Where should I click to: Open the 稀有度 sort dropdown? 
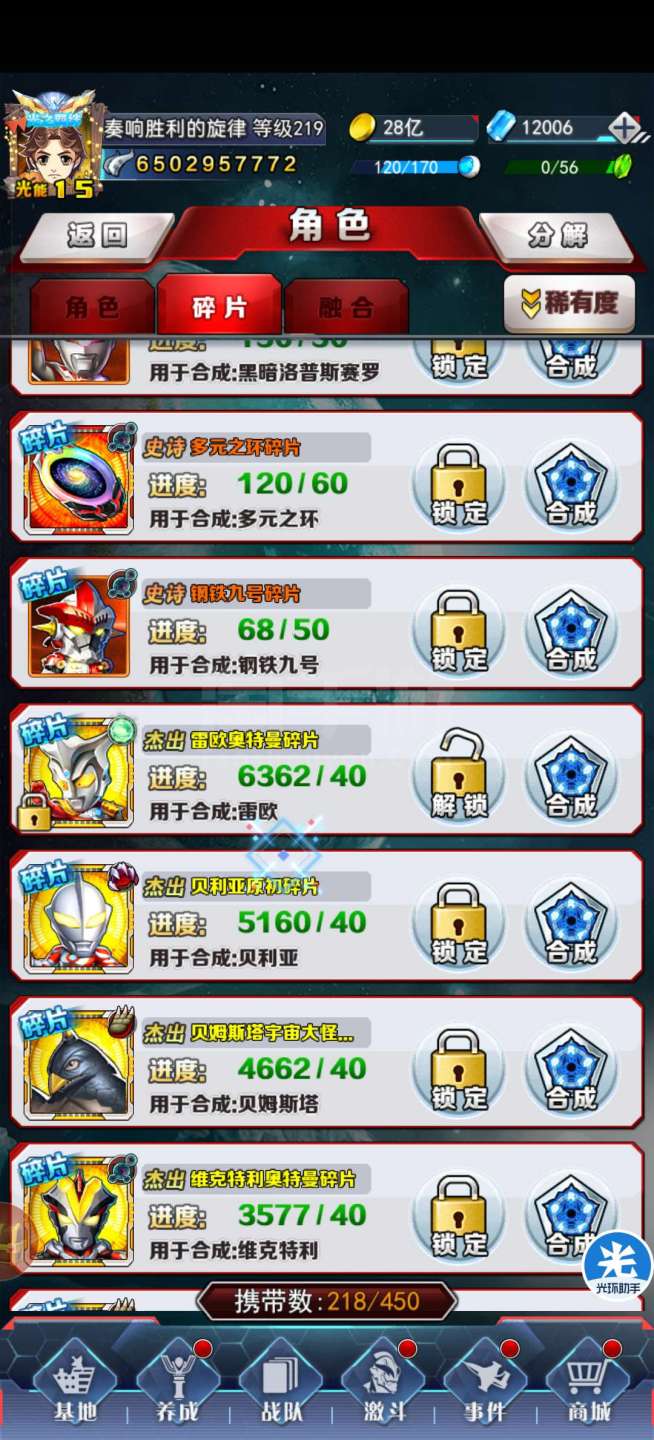point(569,303)
